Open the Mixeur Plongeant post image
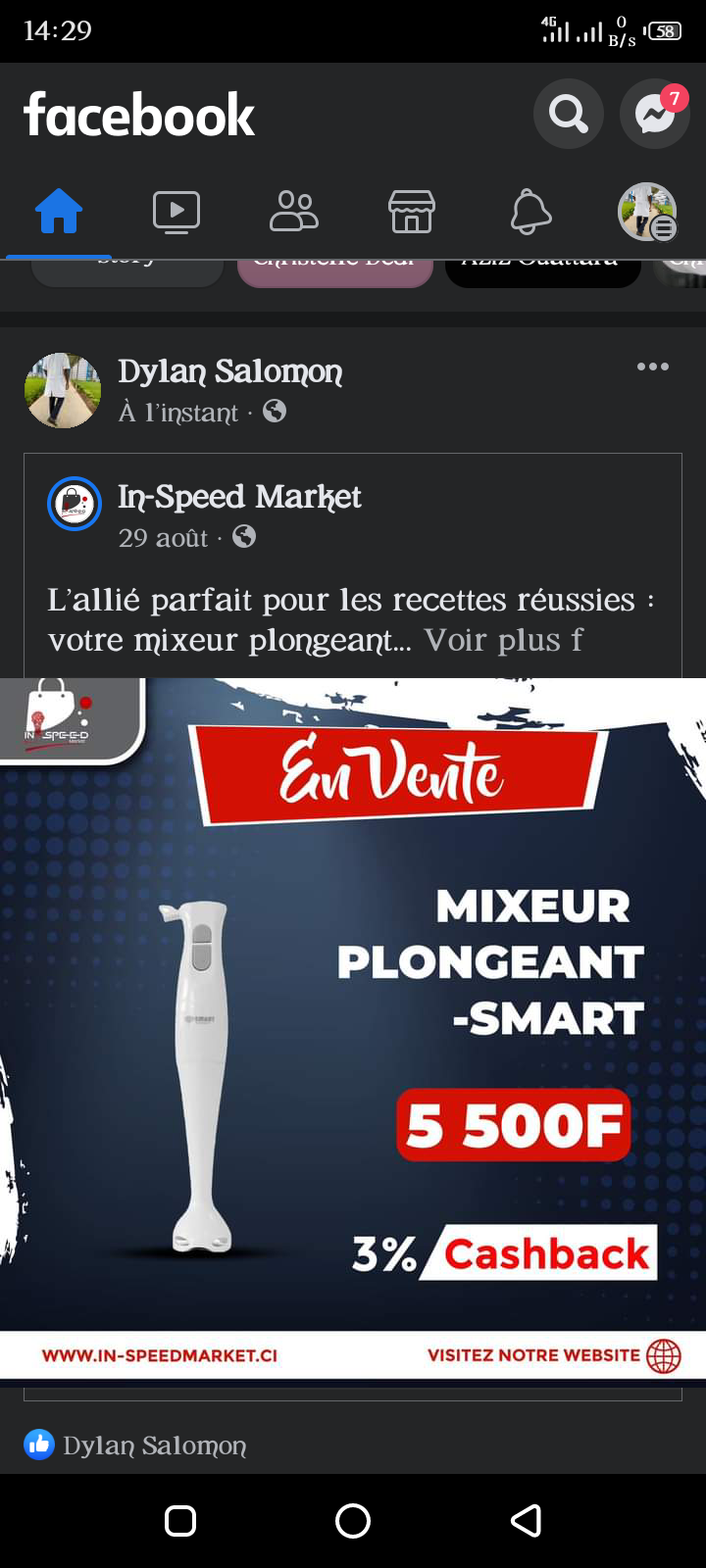706x1568 pixels. click(353, 1029)
